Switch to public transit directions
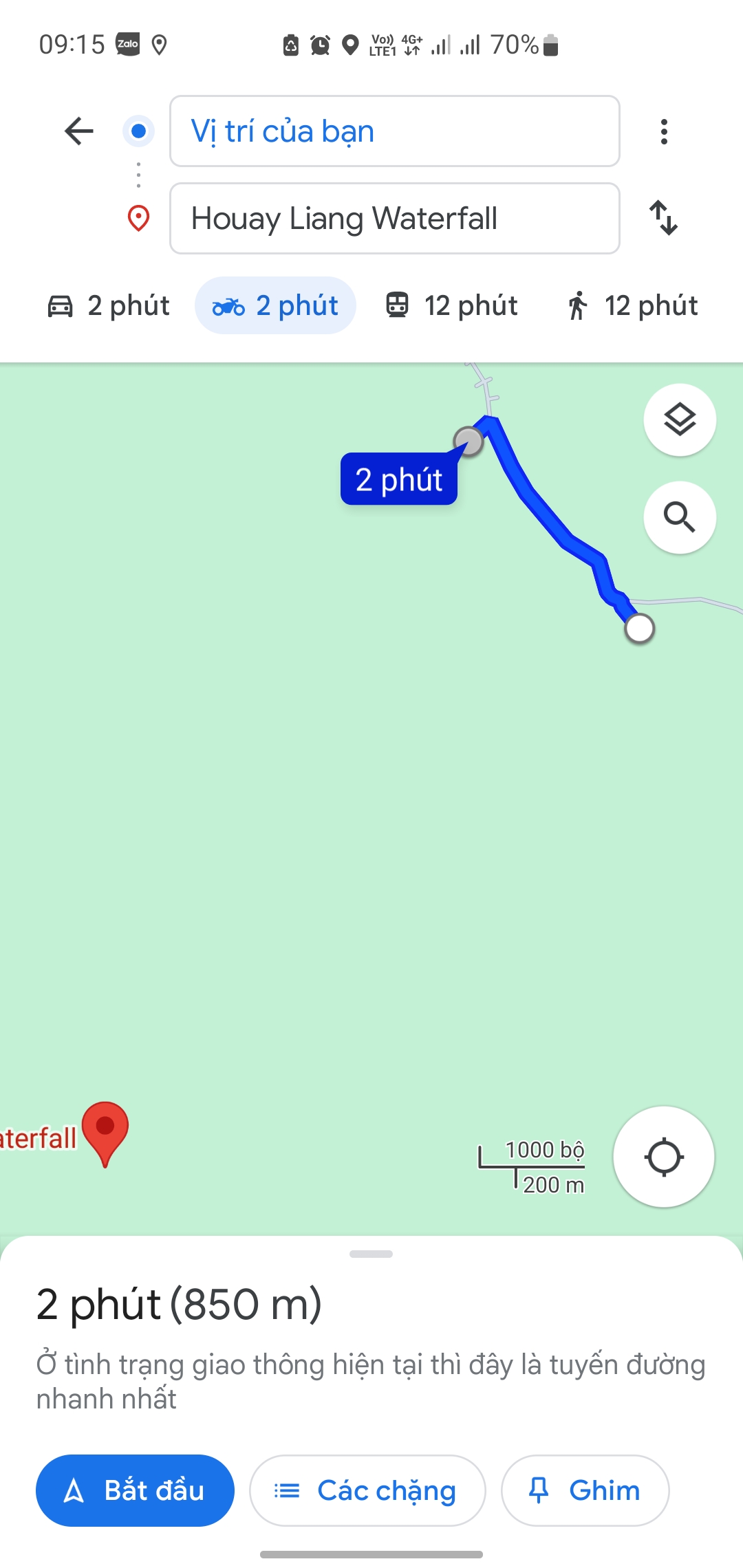 pyautogui.click(x=451, y=305)
